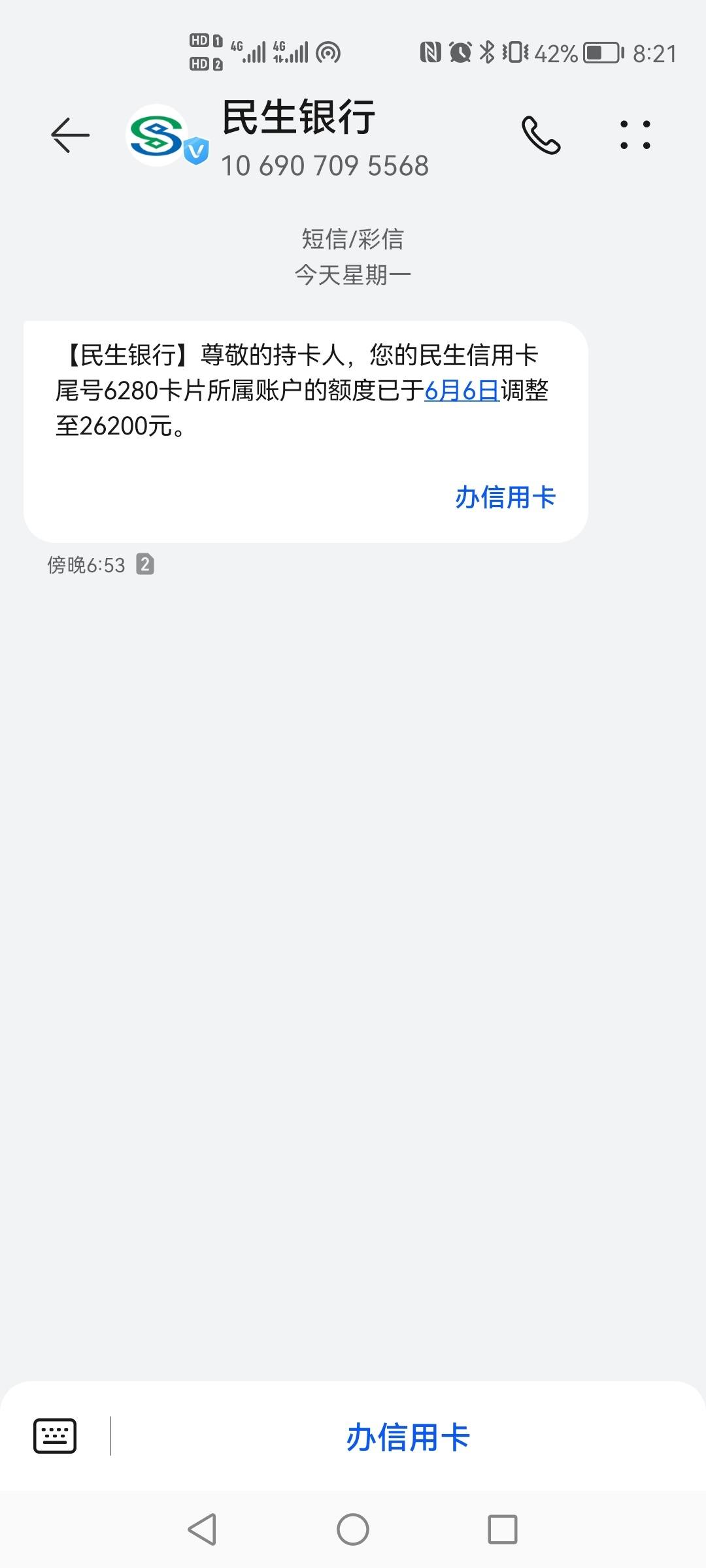
Task: Tap the underlined 6月6日 date link
Action: 462,391
